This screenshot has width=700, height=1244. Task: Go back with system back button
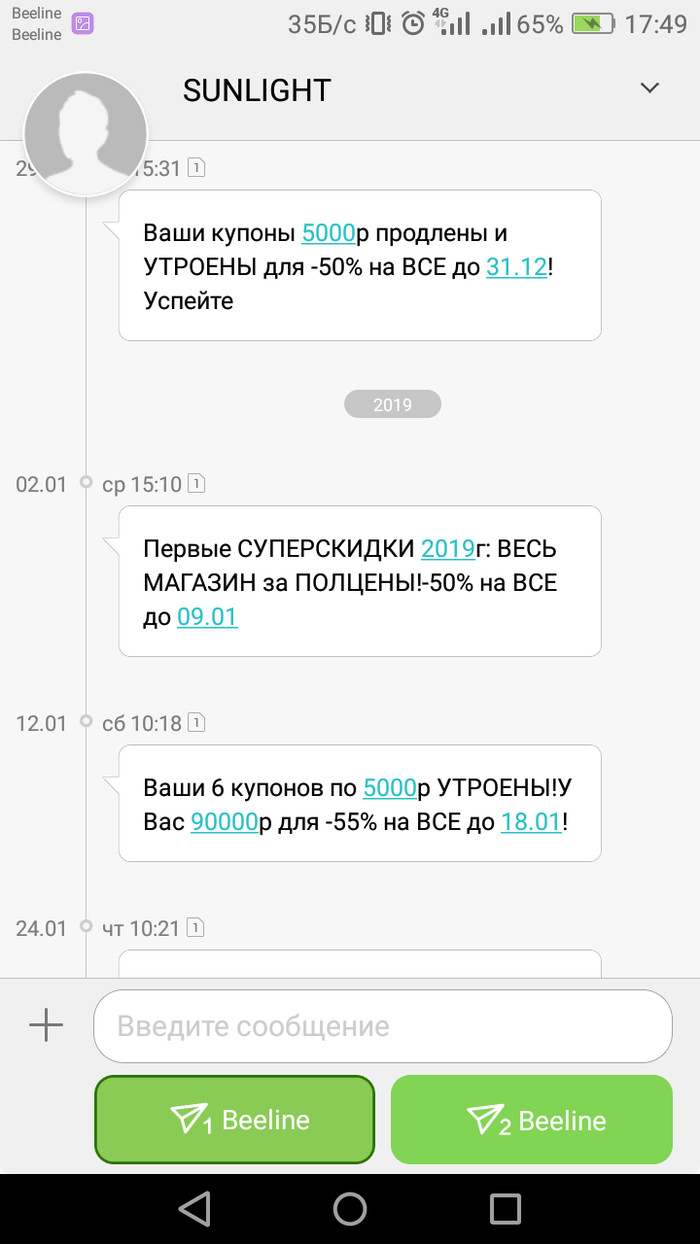coord(194,1208)
